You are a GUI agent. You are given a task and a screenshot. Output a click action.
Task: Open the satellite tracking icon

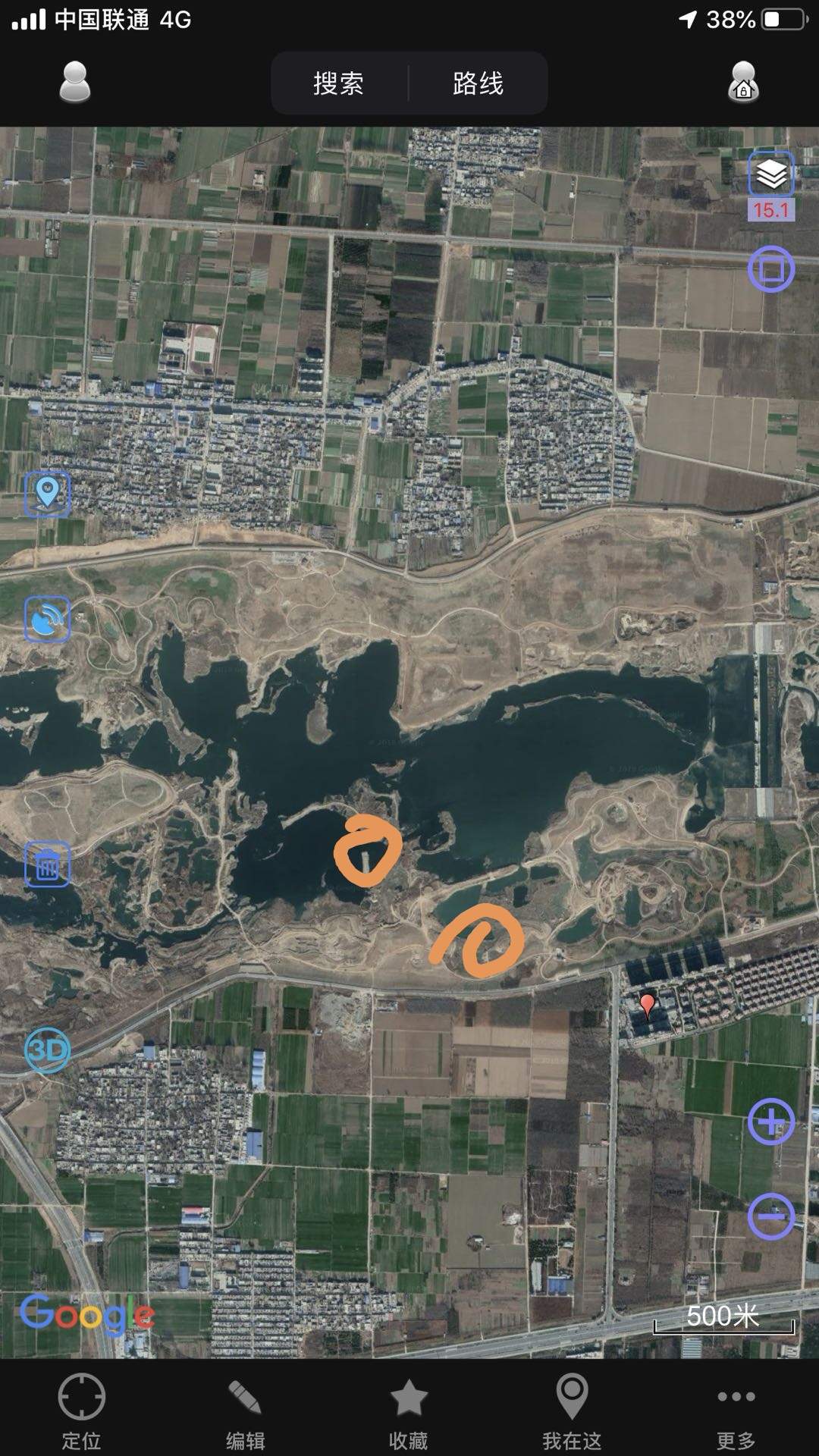click(x=47, y=619)
